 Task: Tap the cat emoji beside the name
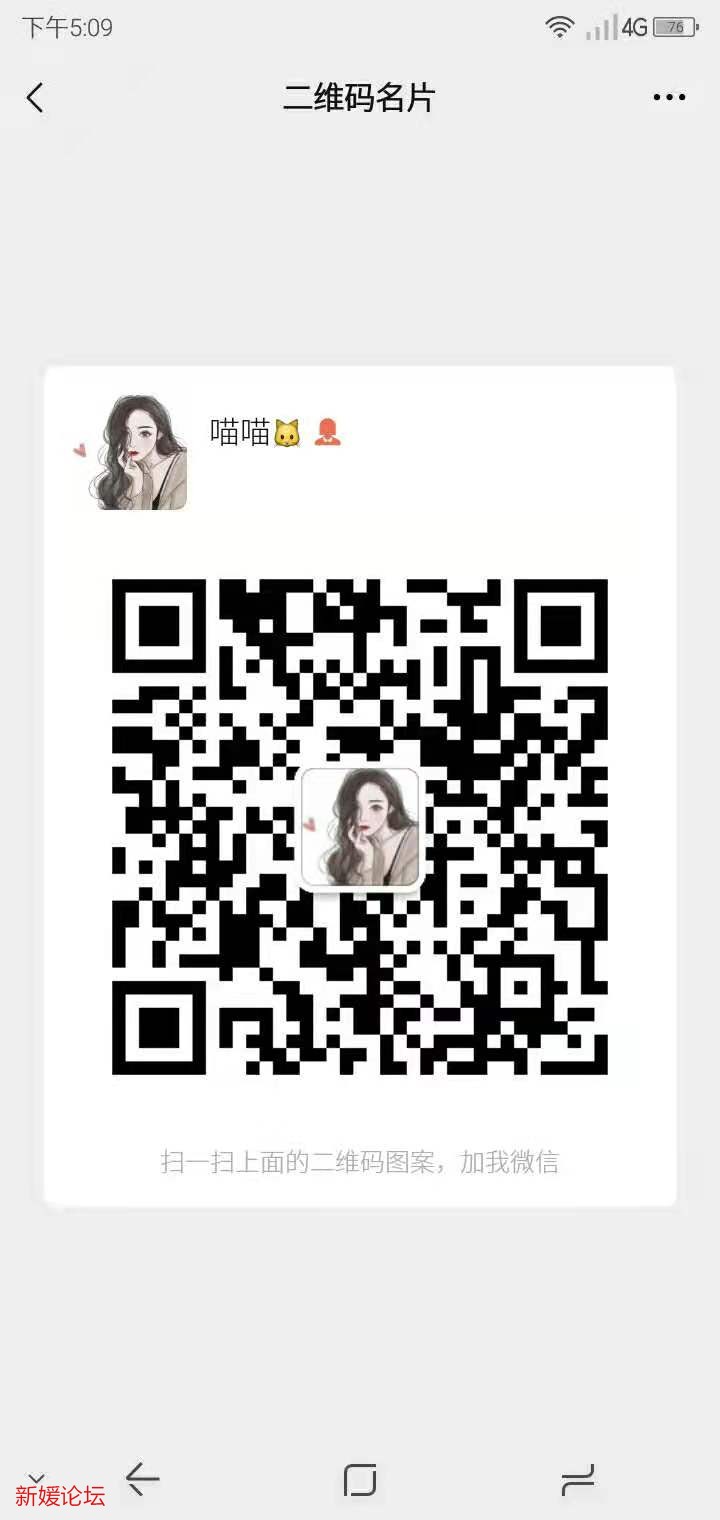287,433
